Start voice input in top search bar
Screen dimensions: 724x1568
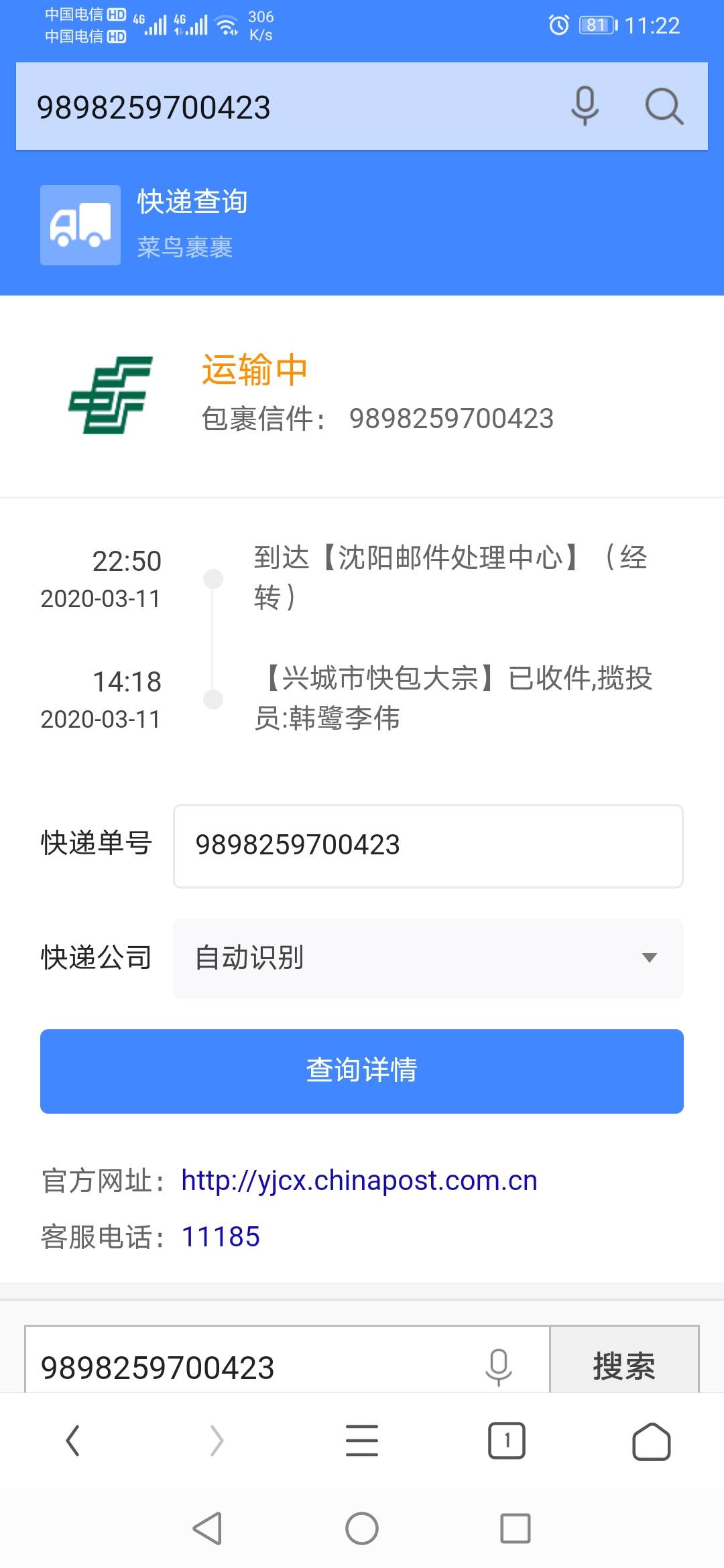[585, 106]
